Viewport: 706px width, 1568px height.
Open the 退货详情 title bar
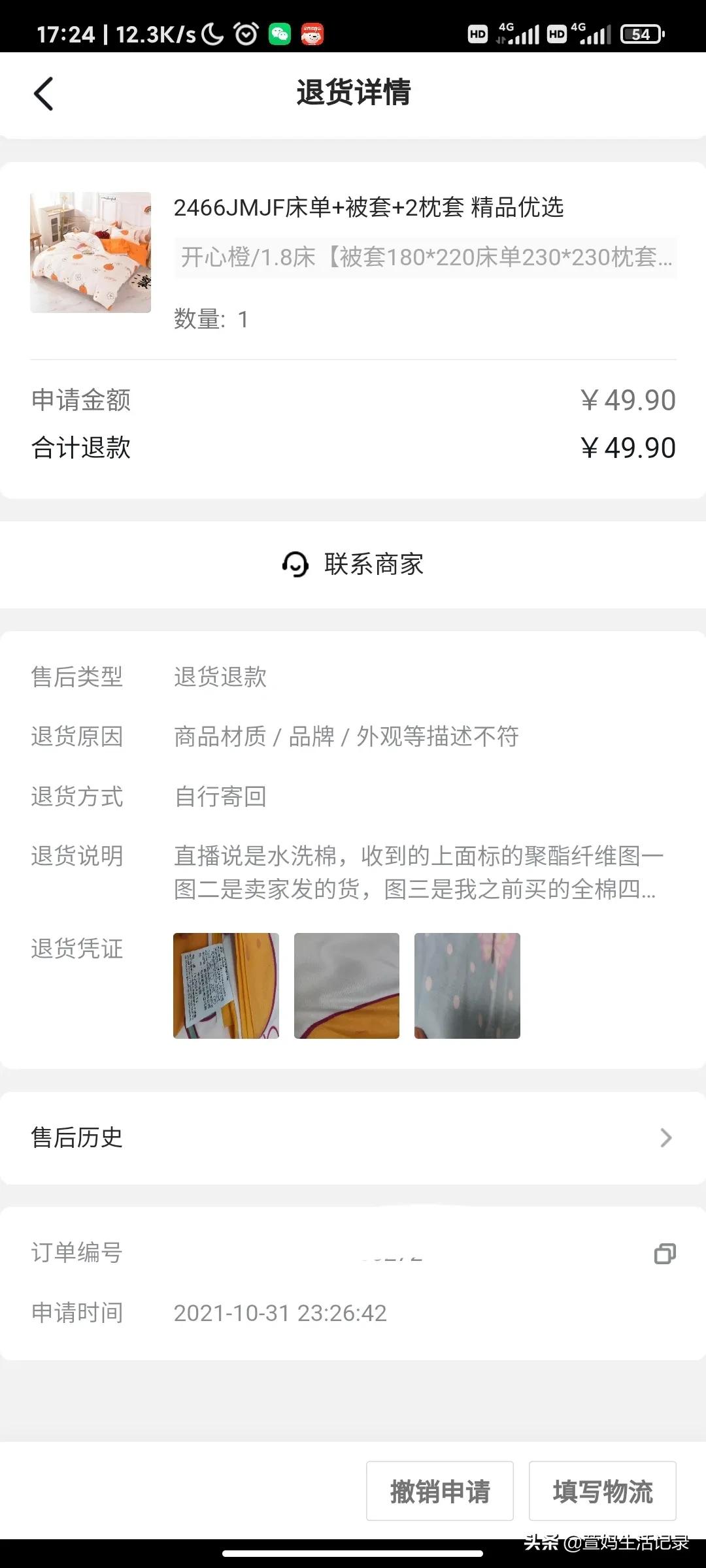pos(353,93)
